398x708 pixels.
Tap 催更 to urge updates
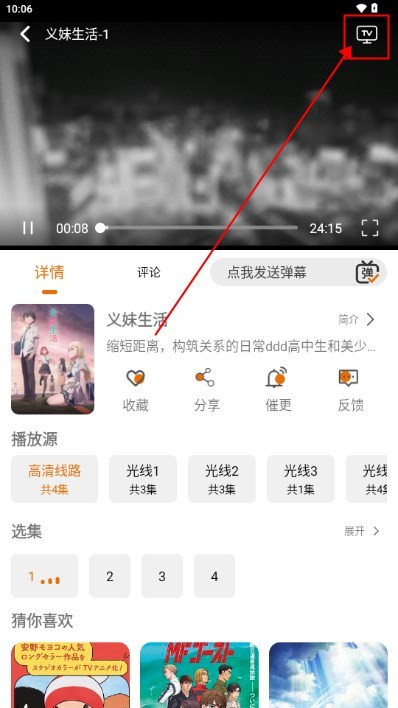coord(278,390)
